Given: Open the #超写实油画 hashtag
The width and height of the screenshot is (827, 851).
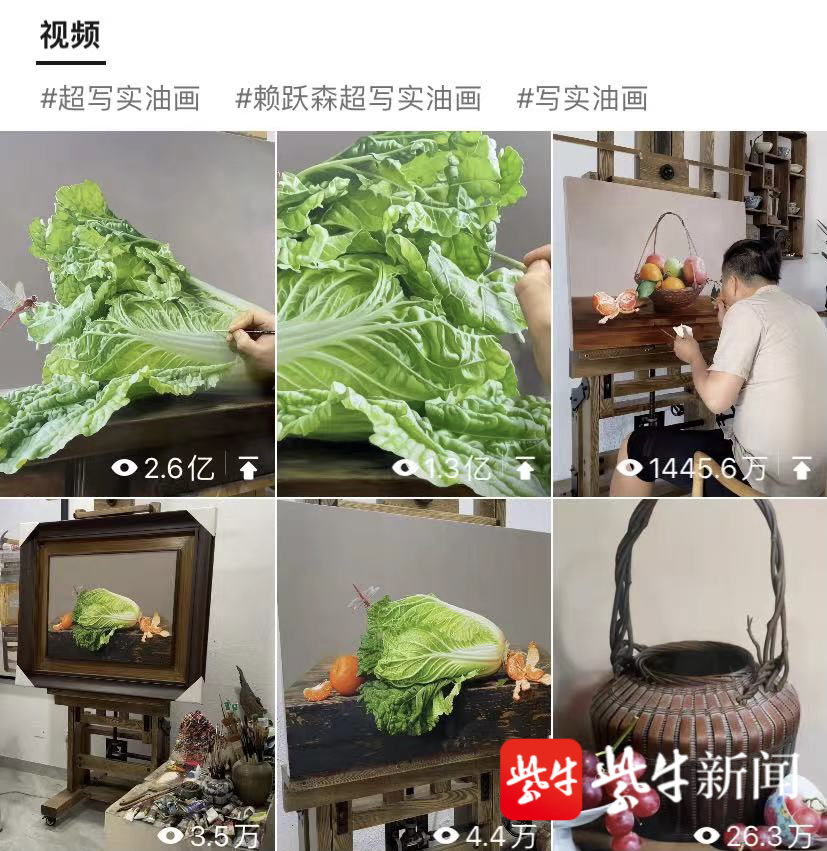Looking at the screenshot, I should tap(120, 98).
